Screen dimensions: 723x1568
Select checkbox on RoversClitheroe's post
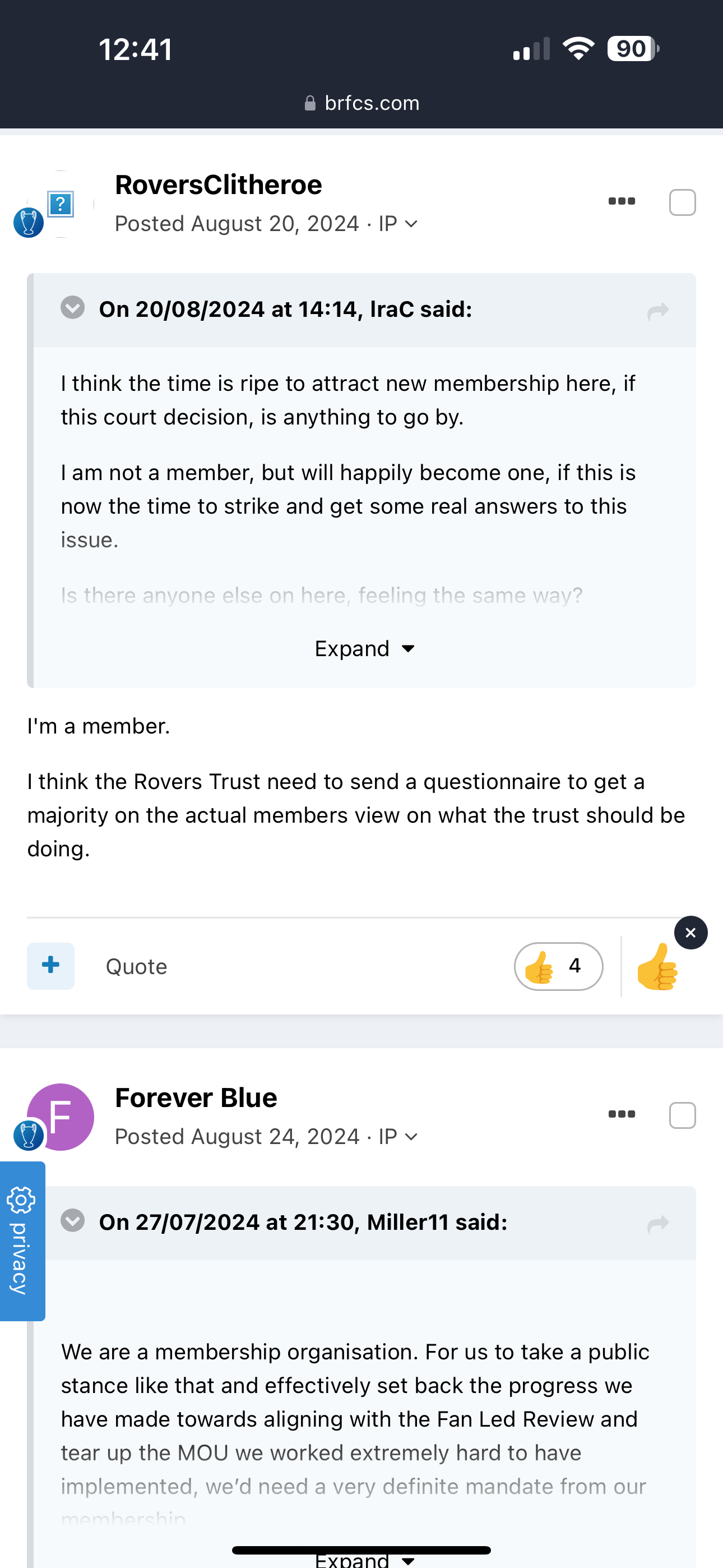pyautogui.click(x=682, y=202)
